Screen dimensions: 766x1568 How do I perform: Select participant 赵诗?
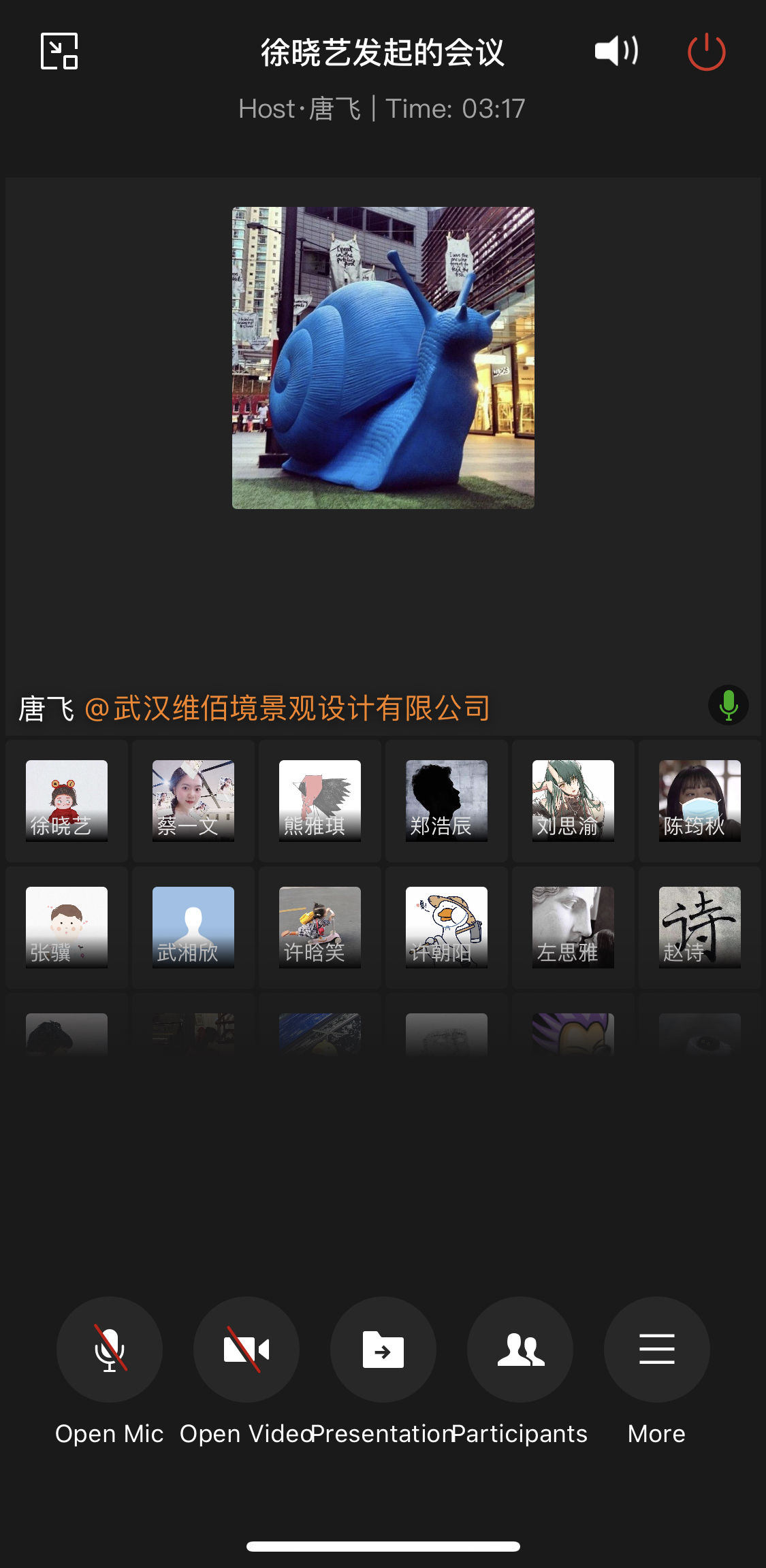click(x=700, y=927)
